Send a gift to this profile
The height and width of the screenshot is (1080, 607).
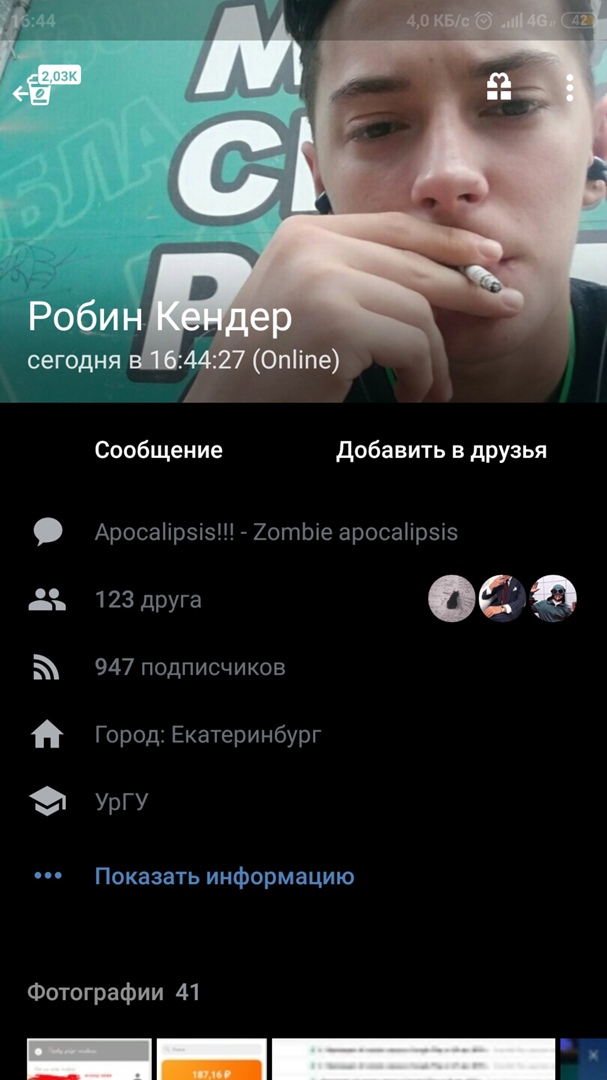pyautogui.click(x=498, y=88)
